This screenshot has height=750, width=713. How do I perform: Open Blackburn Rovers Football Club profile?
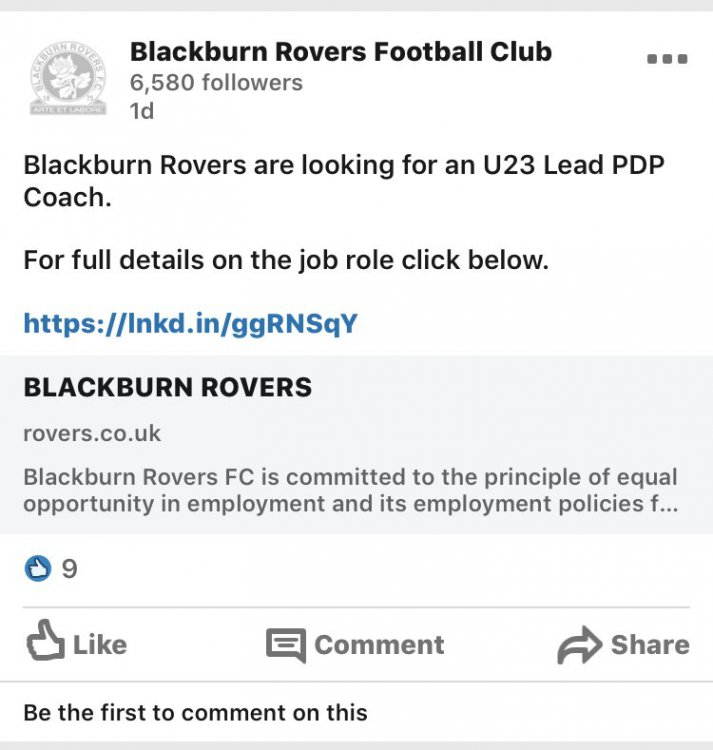tap(340, 51)
